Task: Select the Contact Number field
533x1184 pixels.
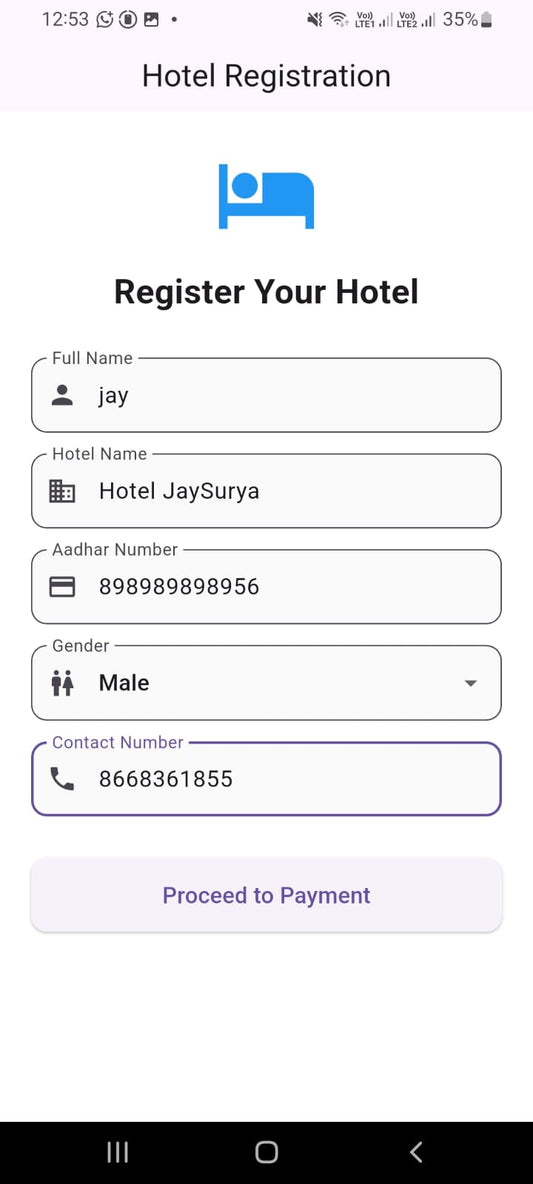Action: (266, 779)
